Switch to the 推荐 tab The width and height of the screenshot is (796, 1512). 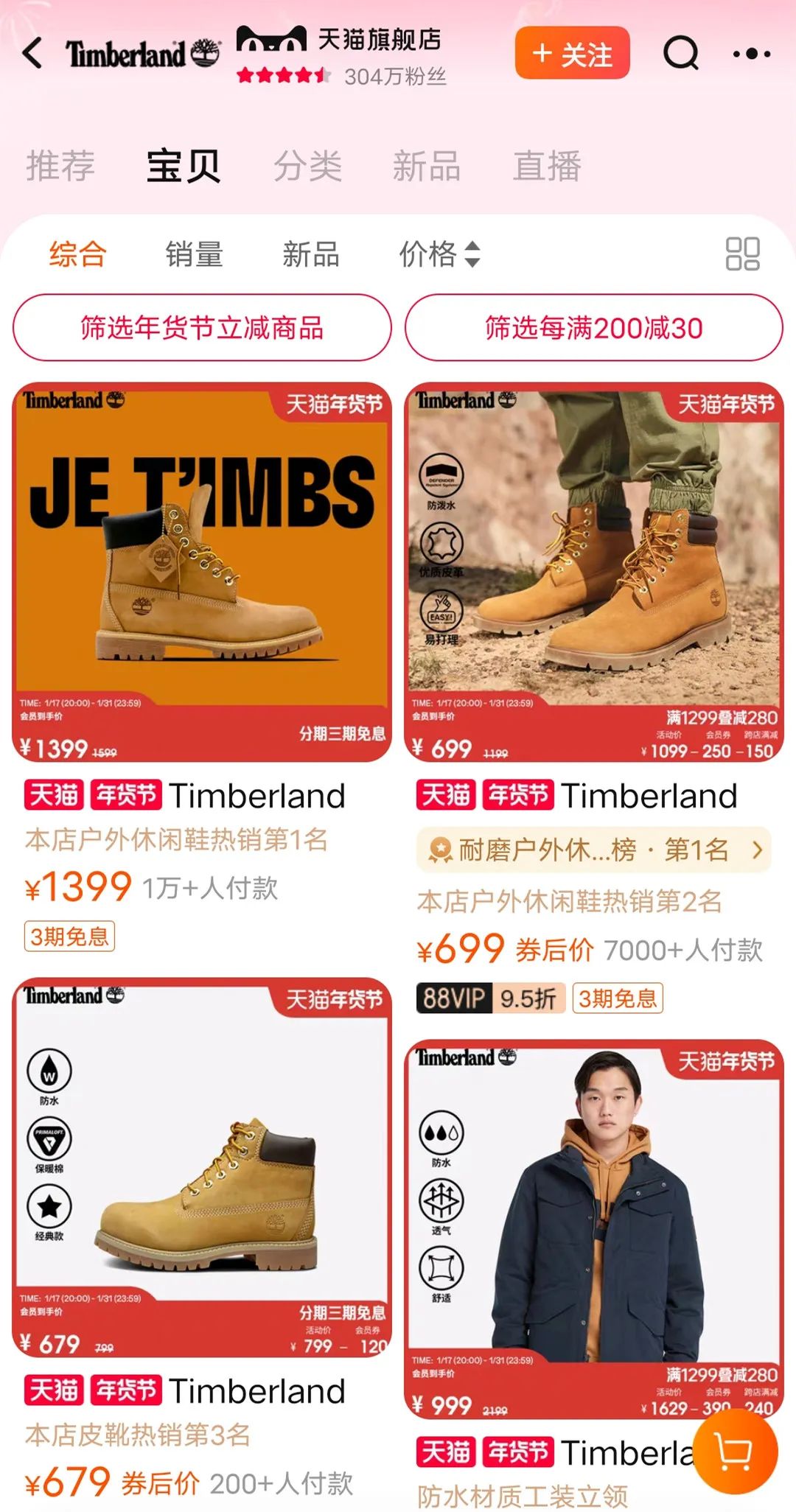click(60, 166)
